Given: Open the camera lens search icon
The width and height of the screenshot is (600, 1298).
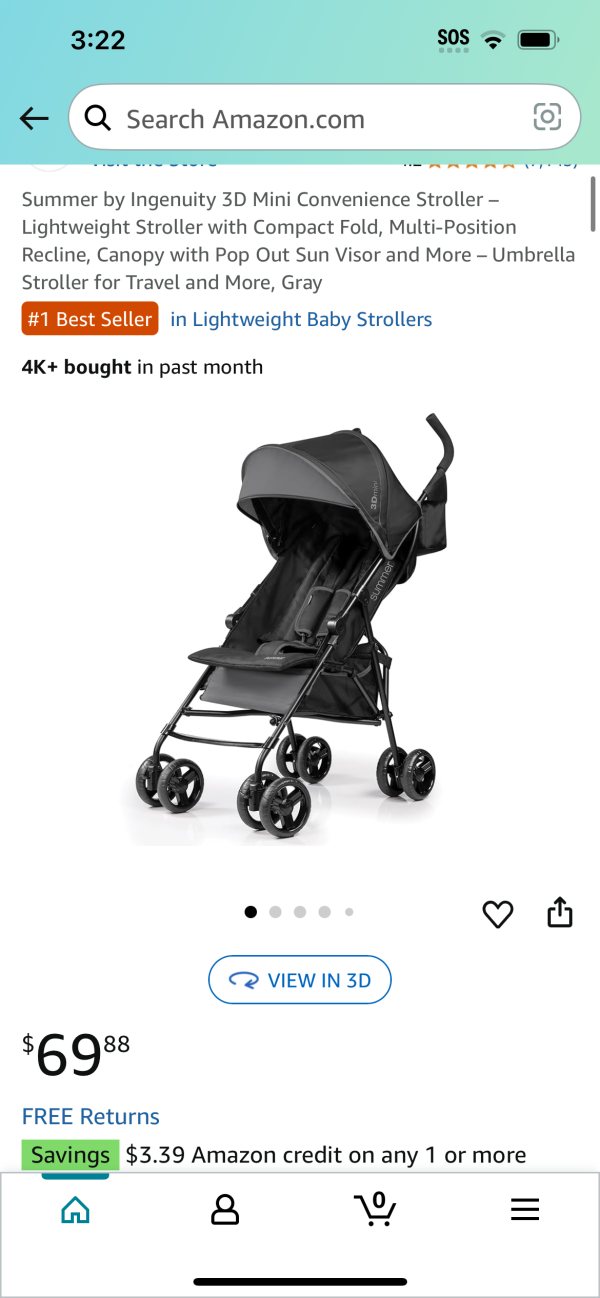Looking at the screenshot, I should coord(547,118).
